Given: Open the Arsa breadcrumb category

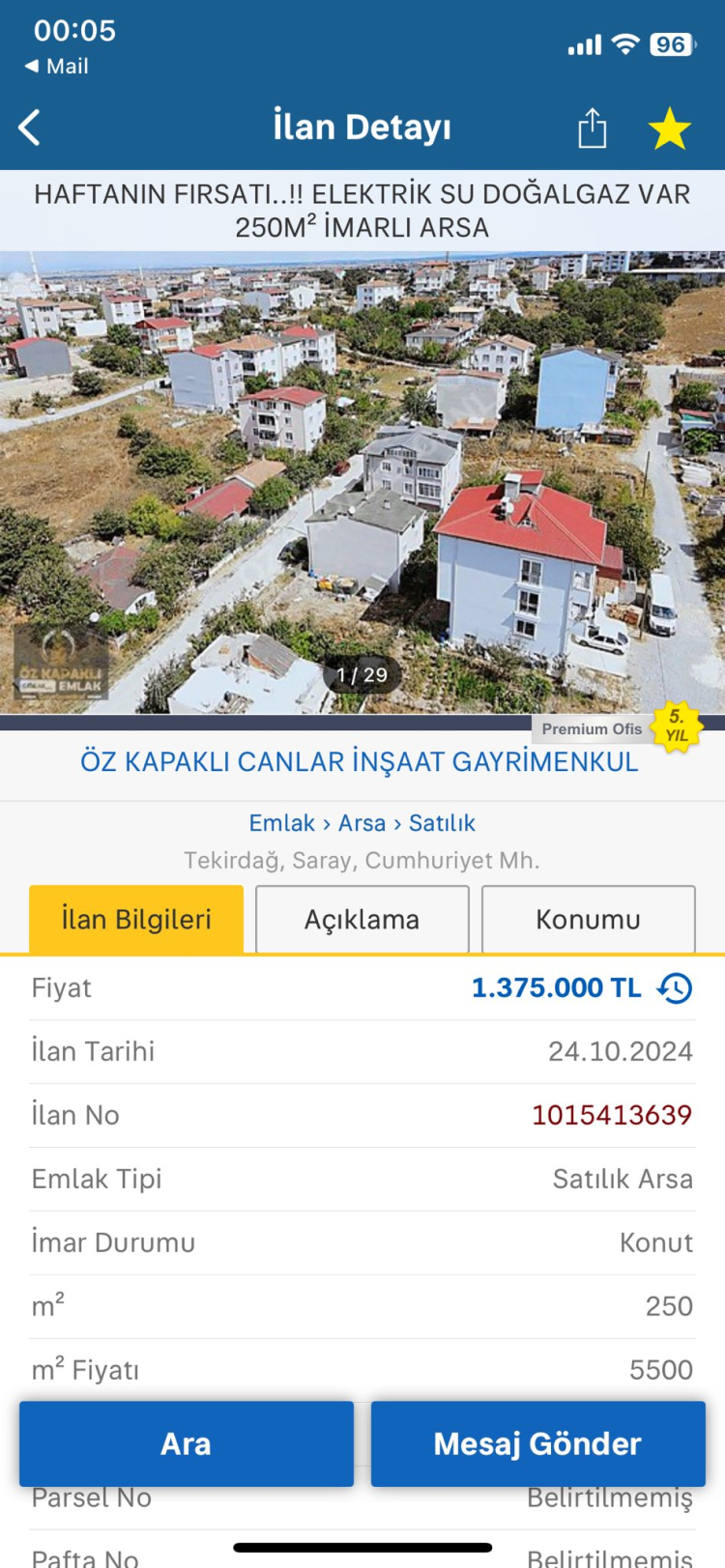Looking at the screenshot, I should (362, 823).
